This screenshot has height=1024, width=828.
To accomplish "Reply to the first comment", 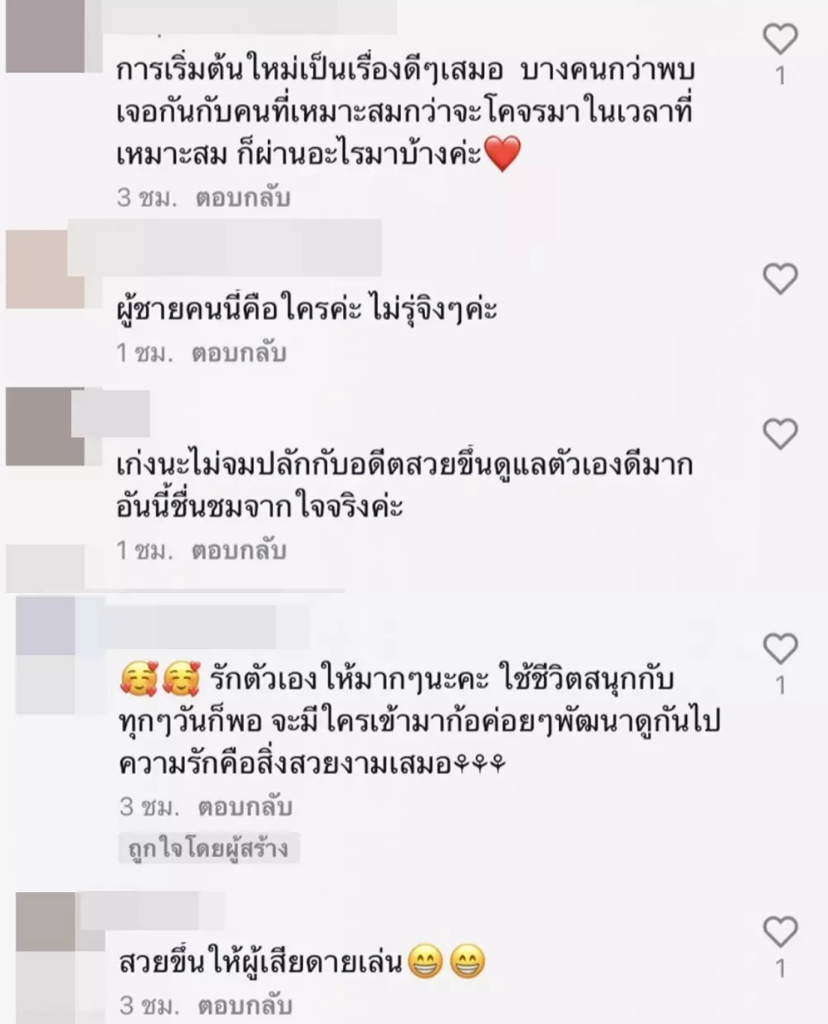I will point(245,198).
